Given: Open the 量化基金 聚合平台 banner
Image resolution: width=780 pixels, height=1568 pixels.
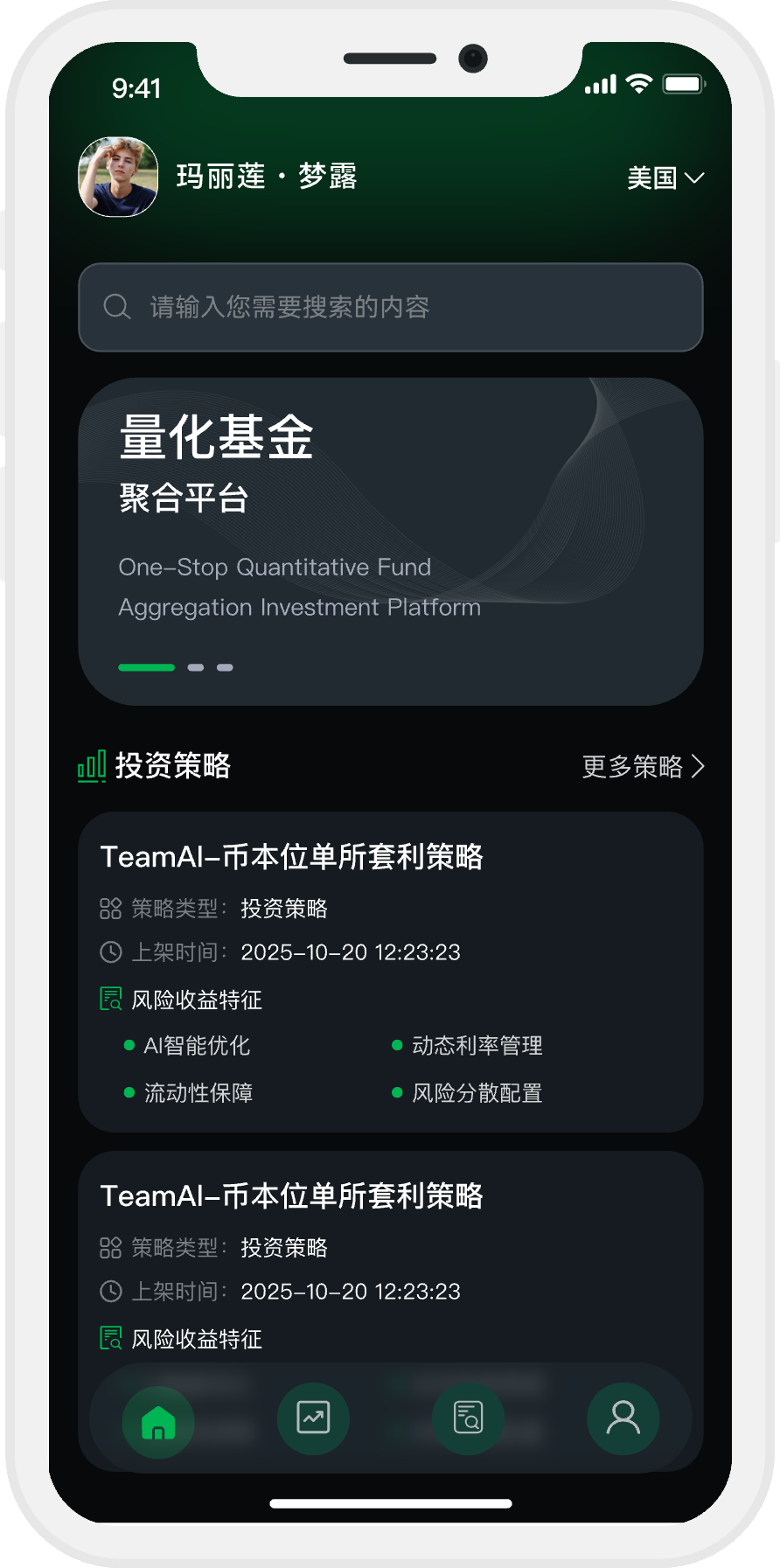Looking at the screenshot, I should 390,541.
